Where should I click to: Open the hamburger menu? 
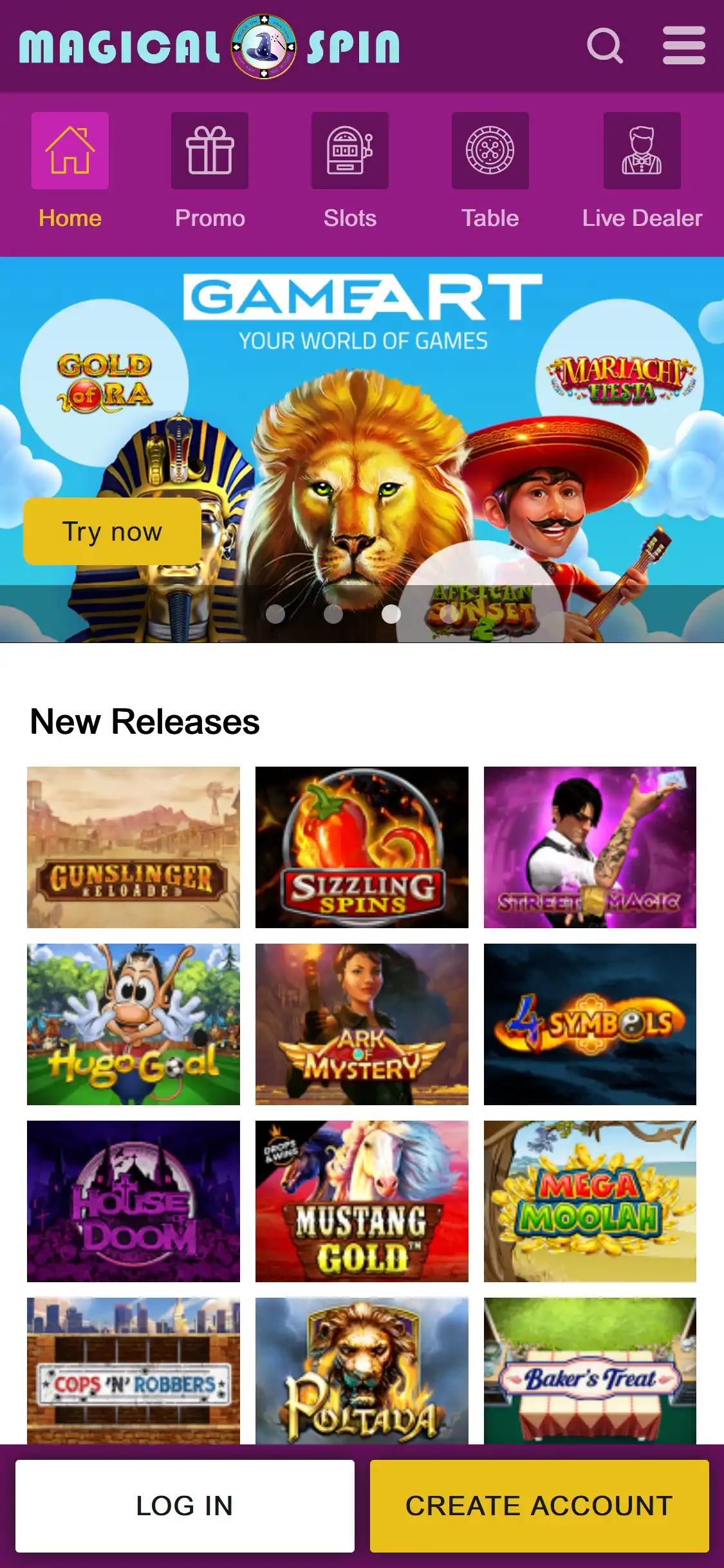(x=683, y=46)
